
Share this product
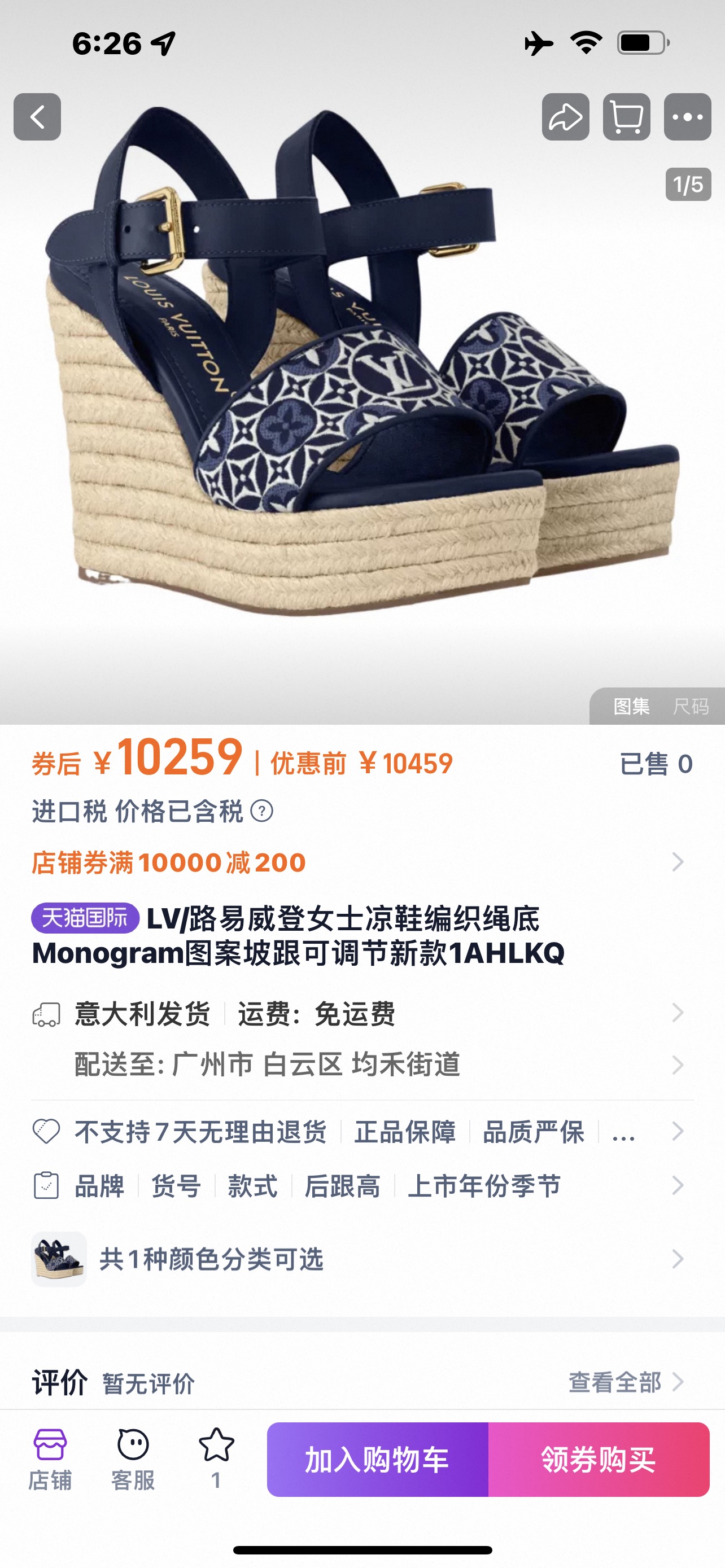[566, 117]
